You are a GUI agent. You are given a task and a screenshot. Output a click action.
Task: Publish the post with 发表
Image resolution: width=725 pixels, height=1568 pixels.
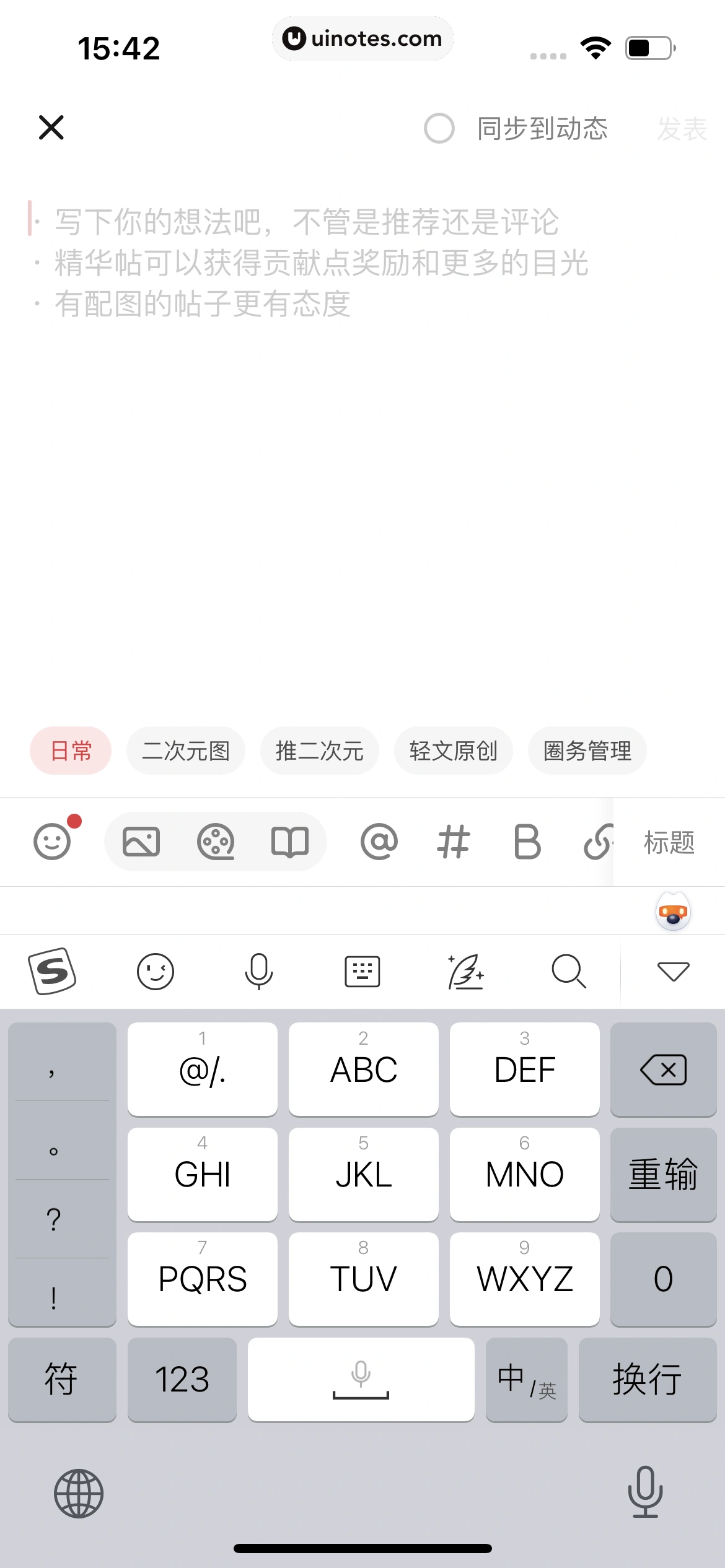click(x=682, y=129)
